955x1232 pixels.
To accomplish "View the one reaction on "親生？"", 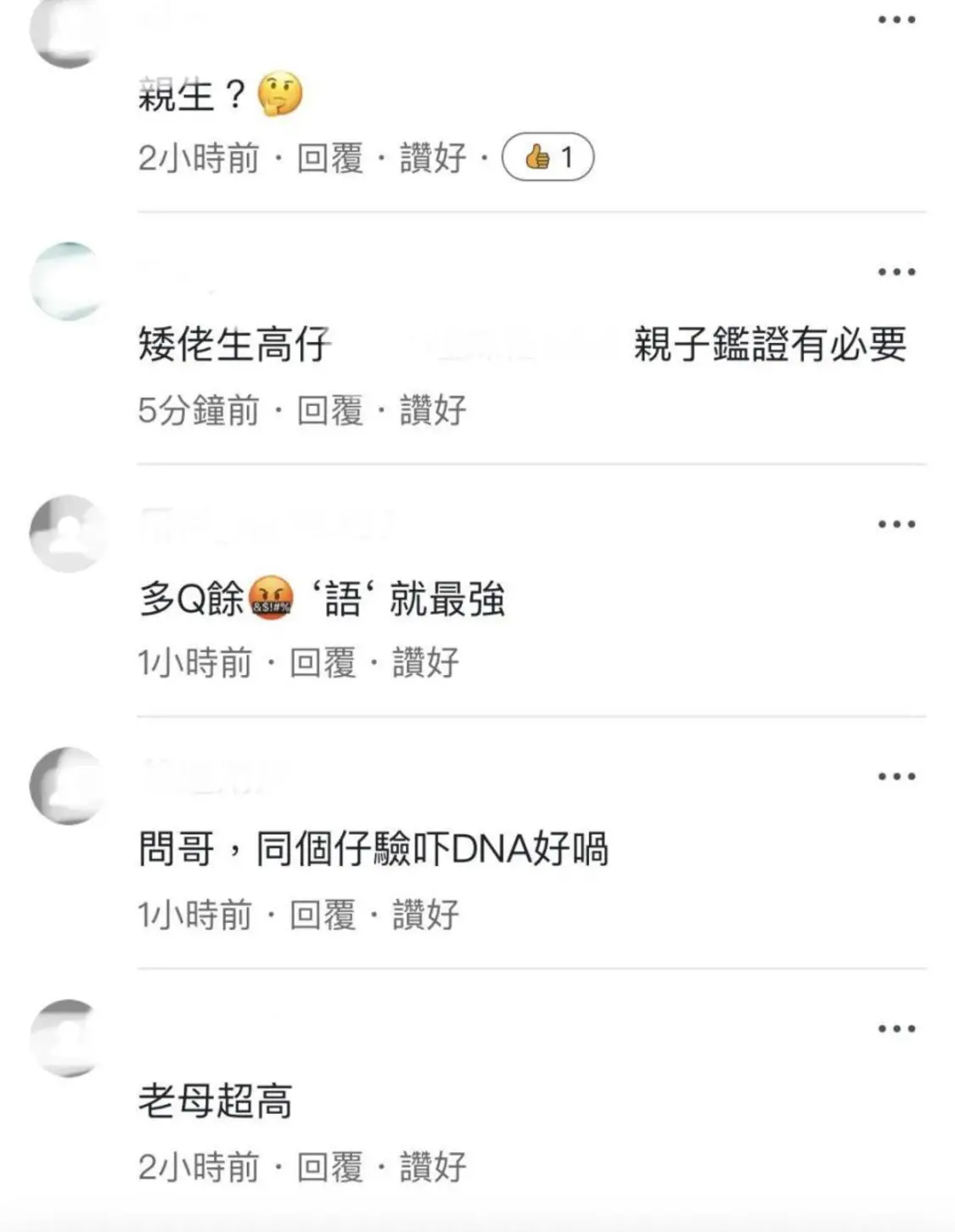I will pos(548,157).
